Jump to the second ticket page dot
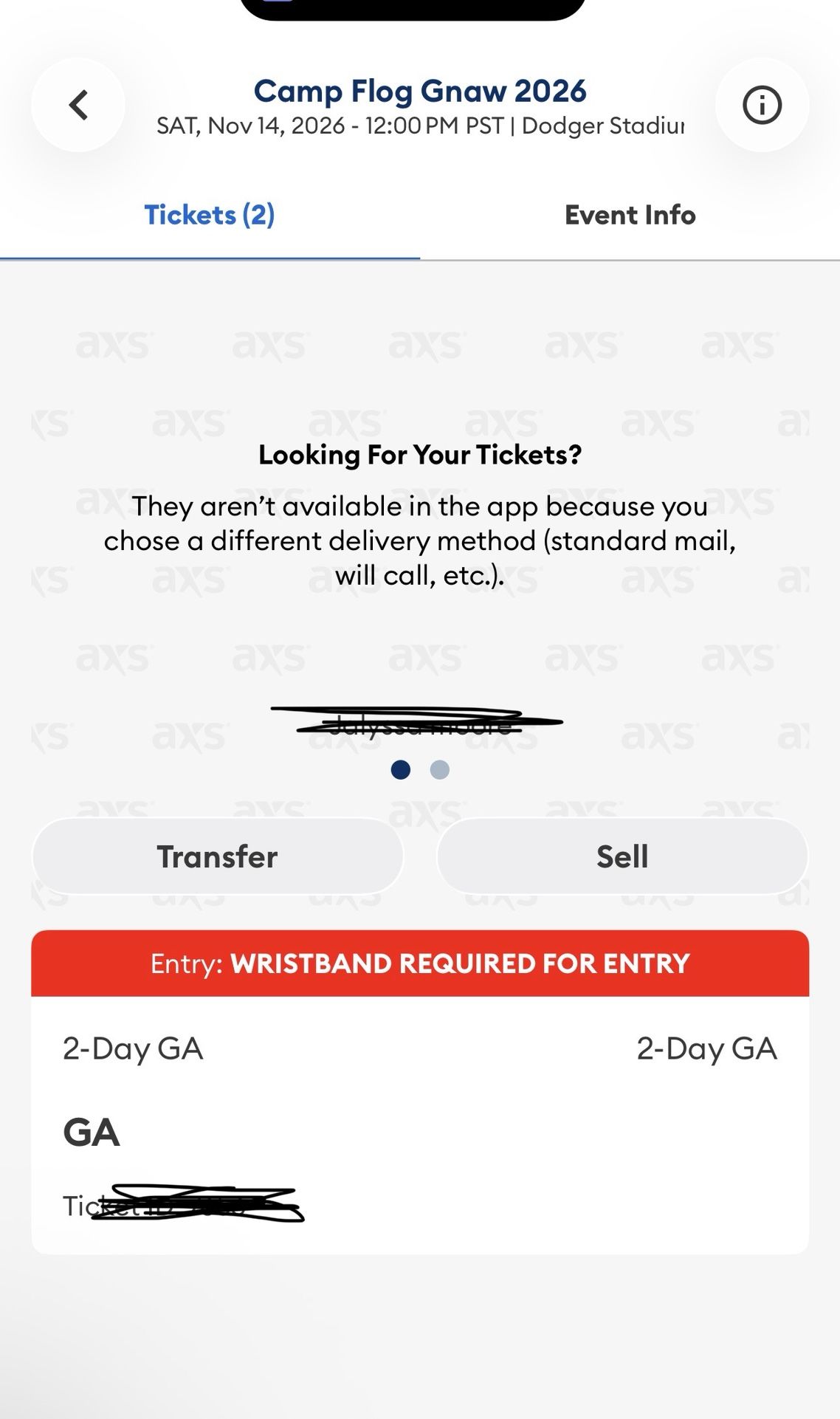This screenshot has width=840, height=1419. pos(440,770)
